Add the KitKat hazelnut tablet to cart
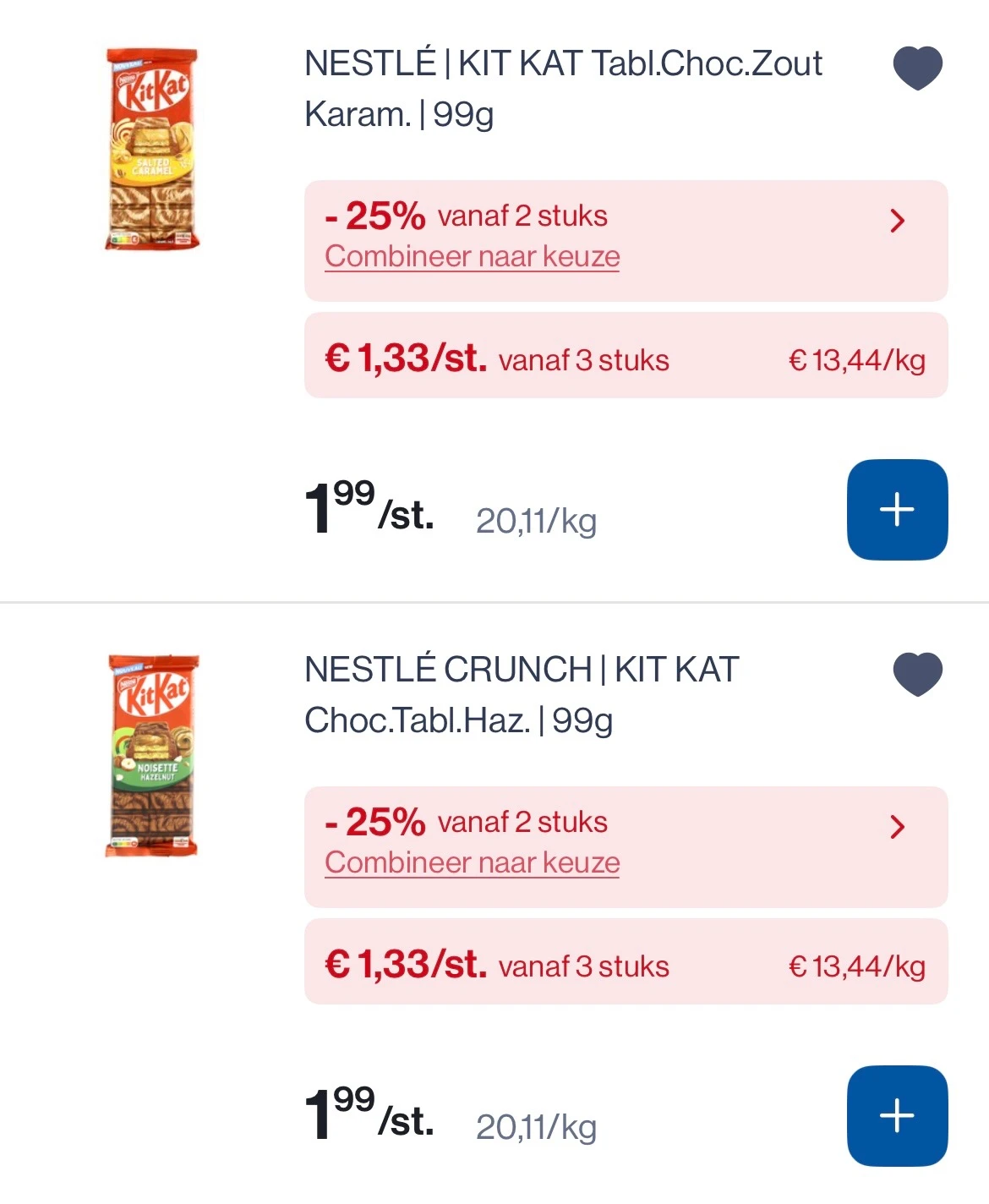The image size is (989, 1204). tap(897, 1114)
